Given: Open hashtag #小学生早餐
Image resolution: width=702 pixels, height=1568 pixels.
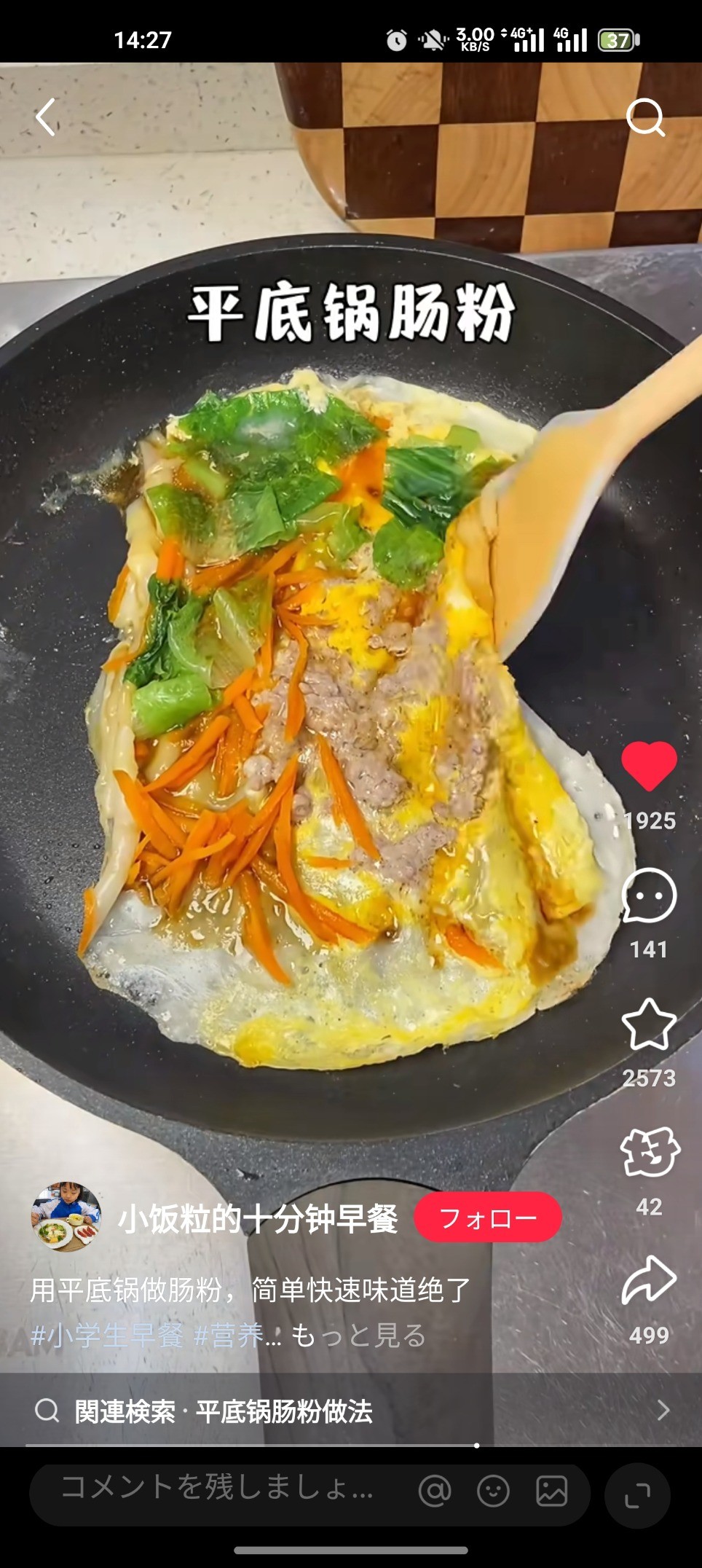Looking at the screenshot, I should tap(107, 1336).
